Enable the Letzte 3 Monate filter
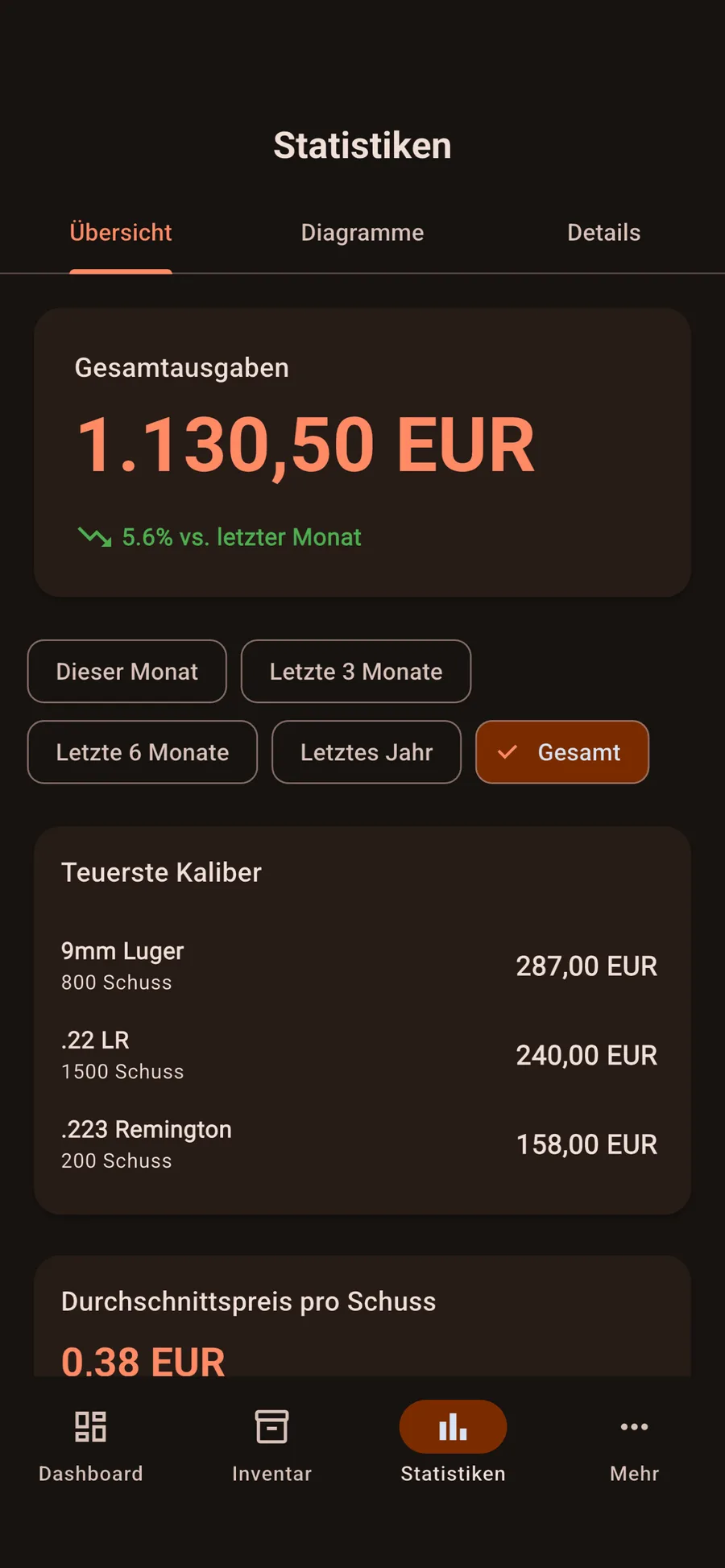Viewport: 725px width, 1568px height. [355, 671]
